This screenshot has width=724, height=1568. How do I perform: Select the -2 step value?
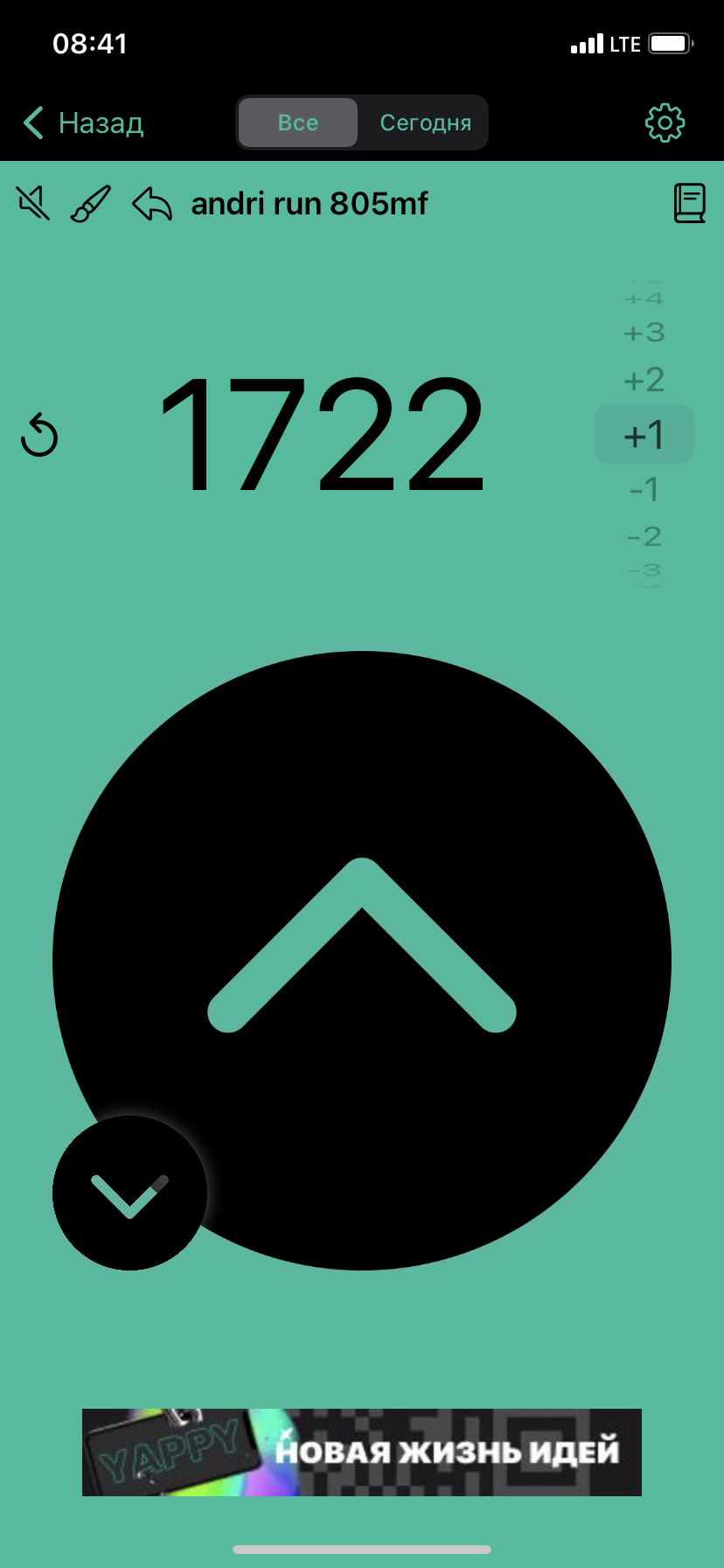pos(644,535)
